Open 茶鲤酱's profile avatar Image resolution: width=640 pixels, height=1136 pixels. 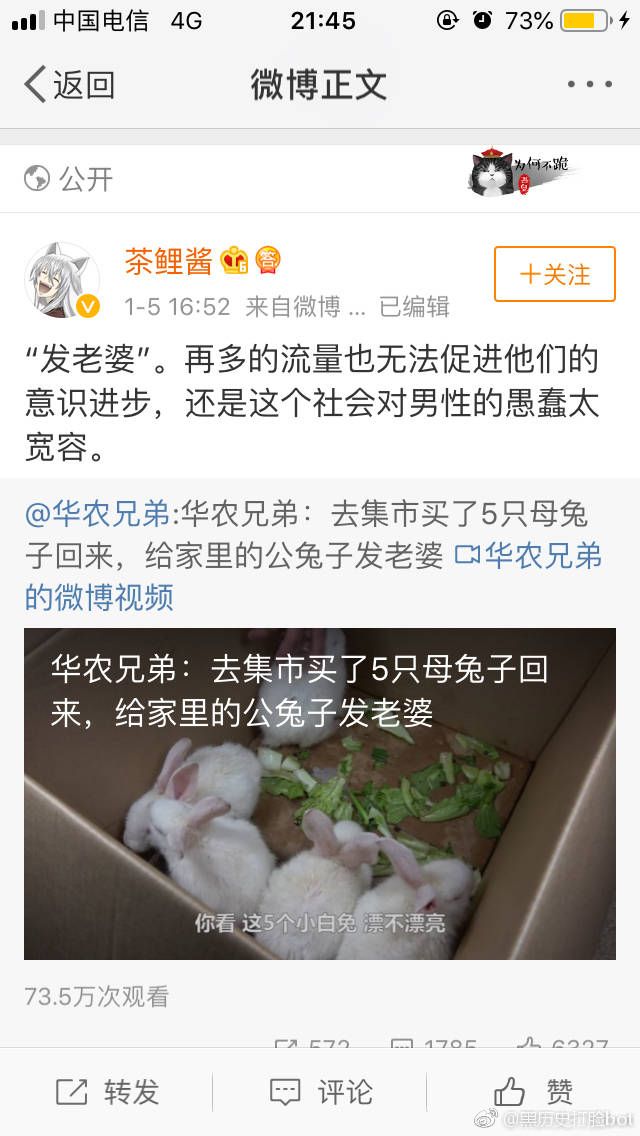click(62, 280)
